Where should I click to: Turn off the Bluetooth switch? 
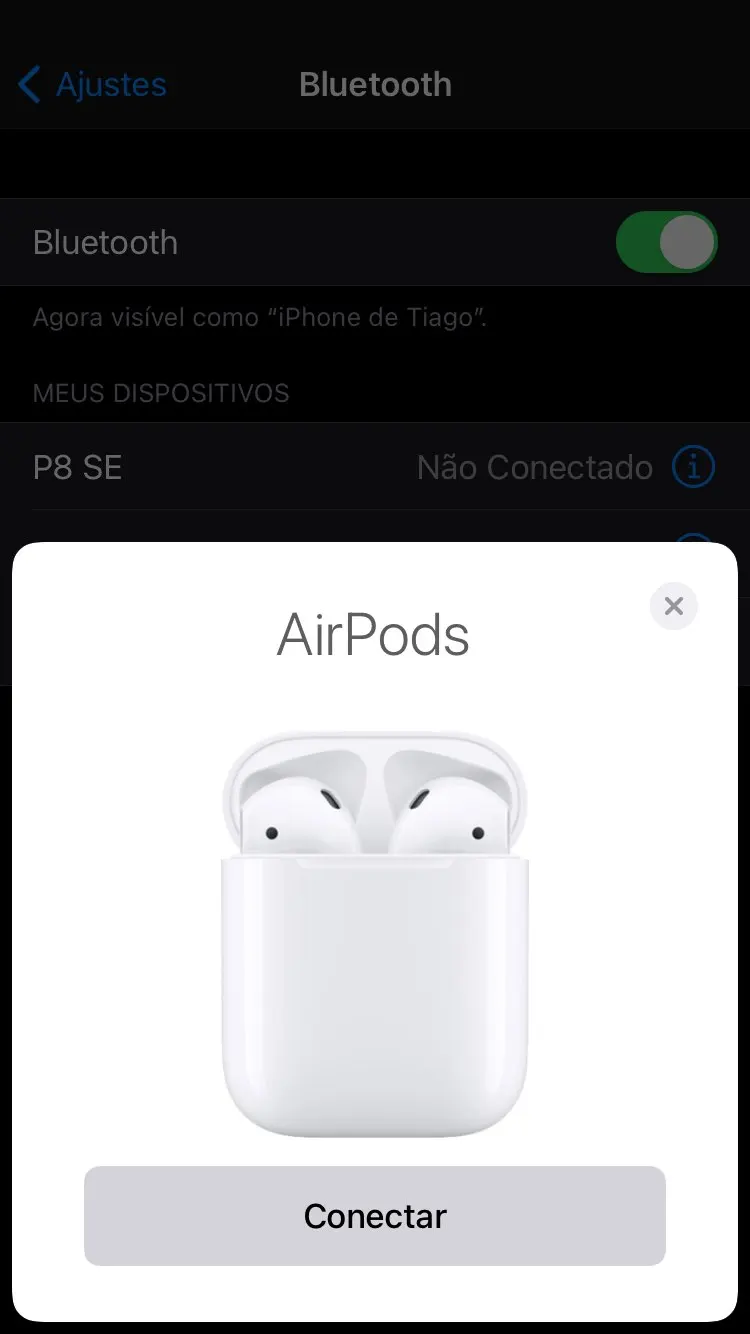(666, 242)
